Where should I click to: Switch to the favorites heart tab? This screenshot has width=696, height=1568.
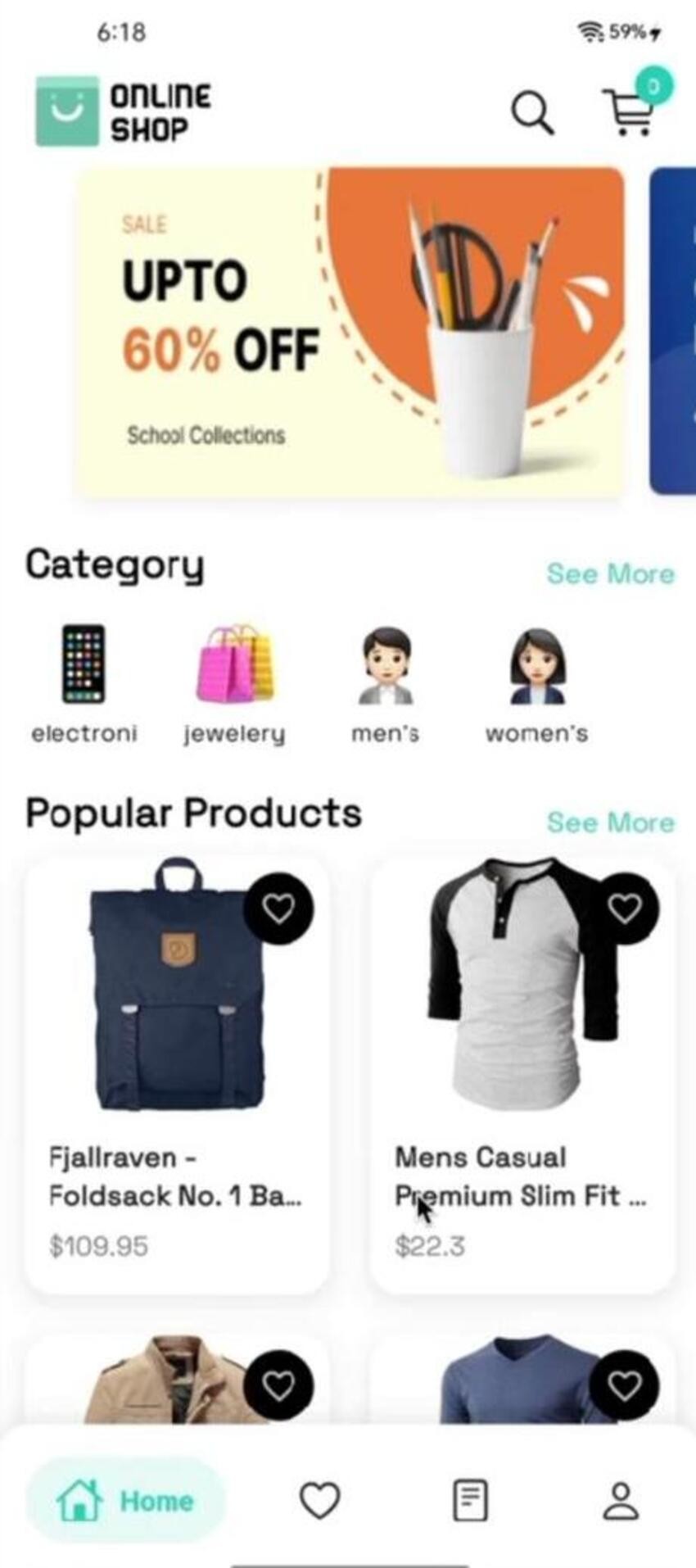click(319, 1500)
